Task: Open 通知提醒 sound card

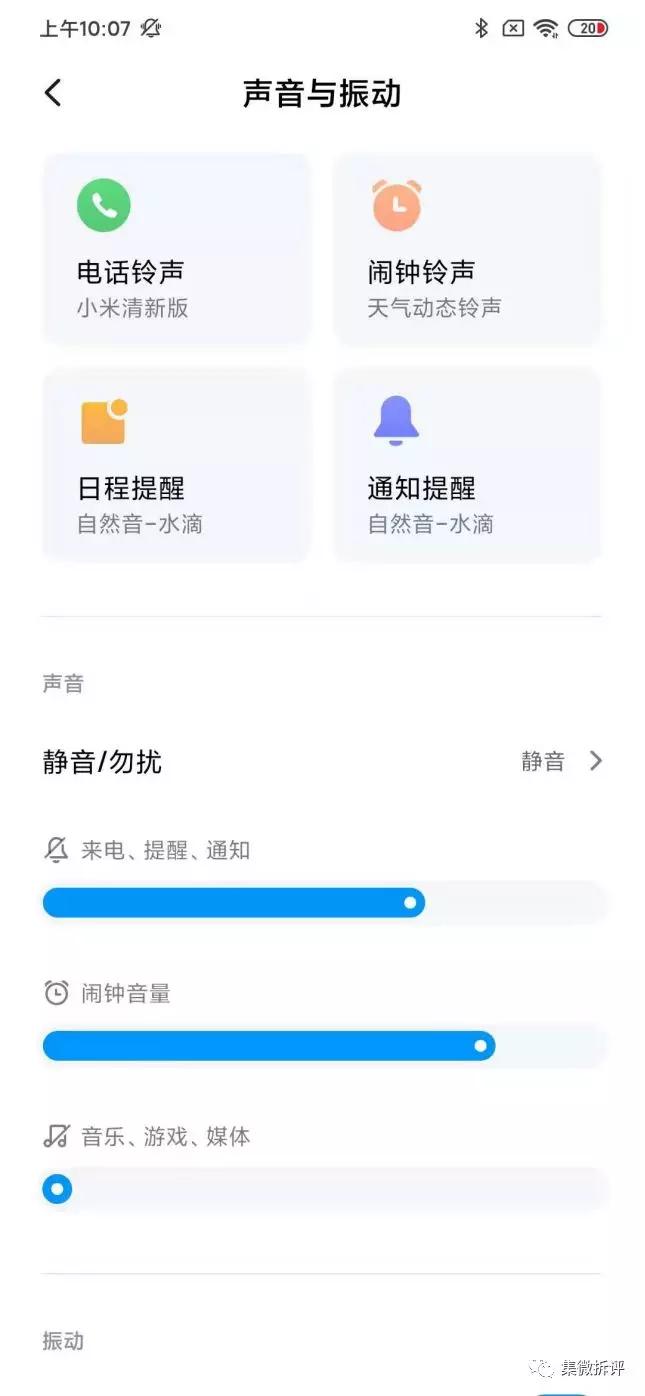Action: click(467, 465)
